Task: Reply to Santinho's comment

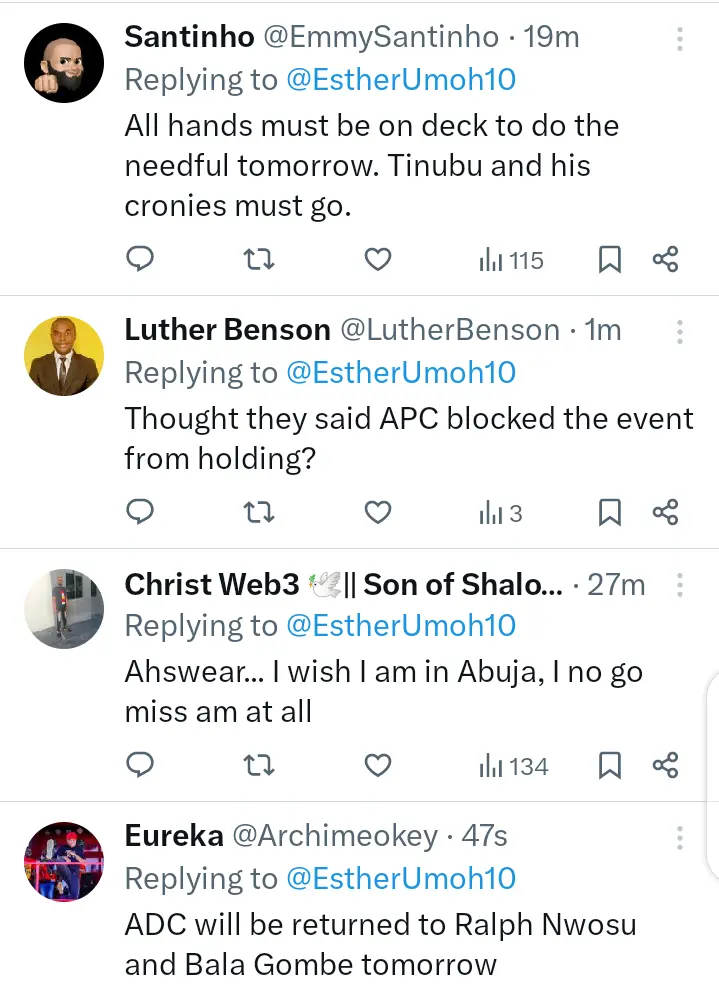Action: point(141,260)
